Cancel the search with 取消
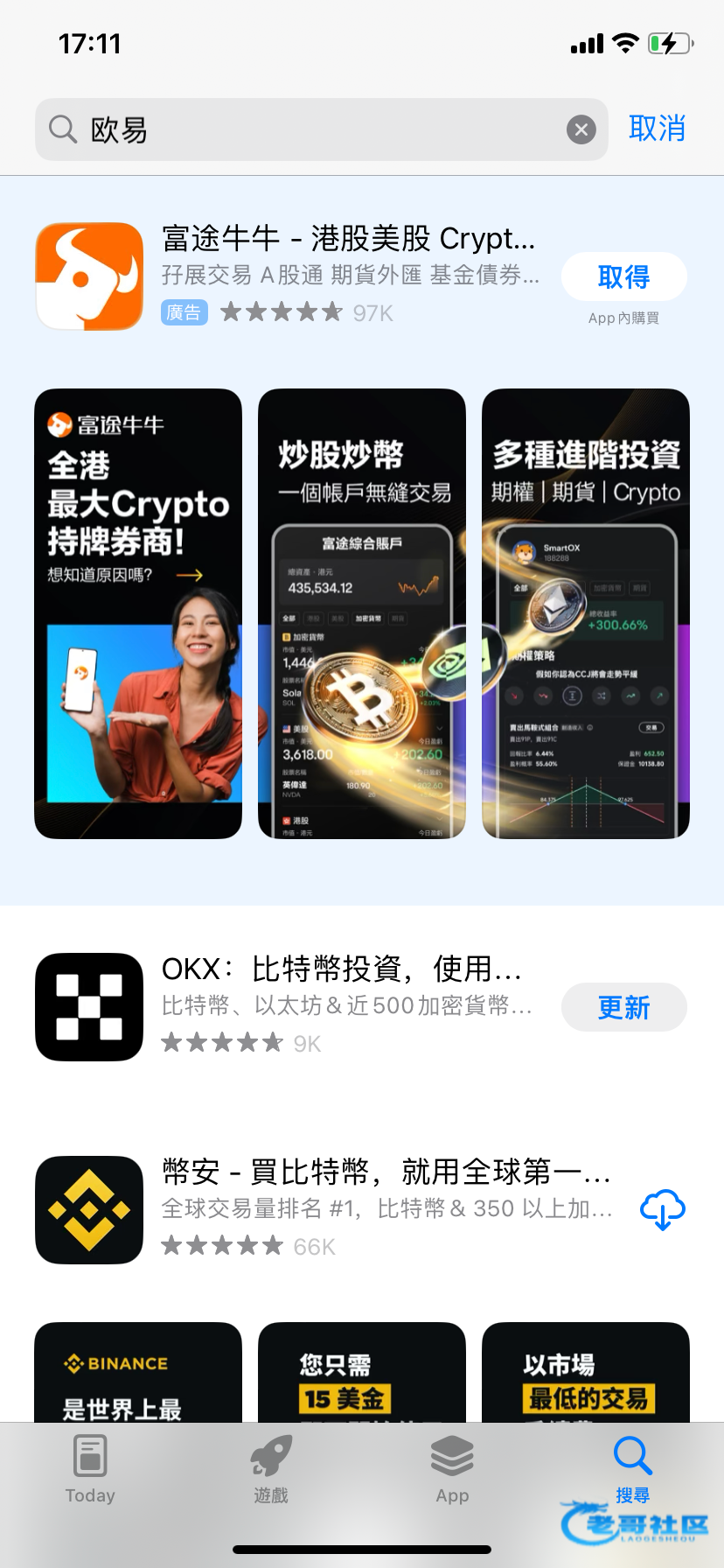The height and width of the screenshot is (1568, 724). (x=657, y=129)
